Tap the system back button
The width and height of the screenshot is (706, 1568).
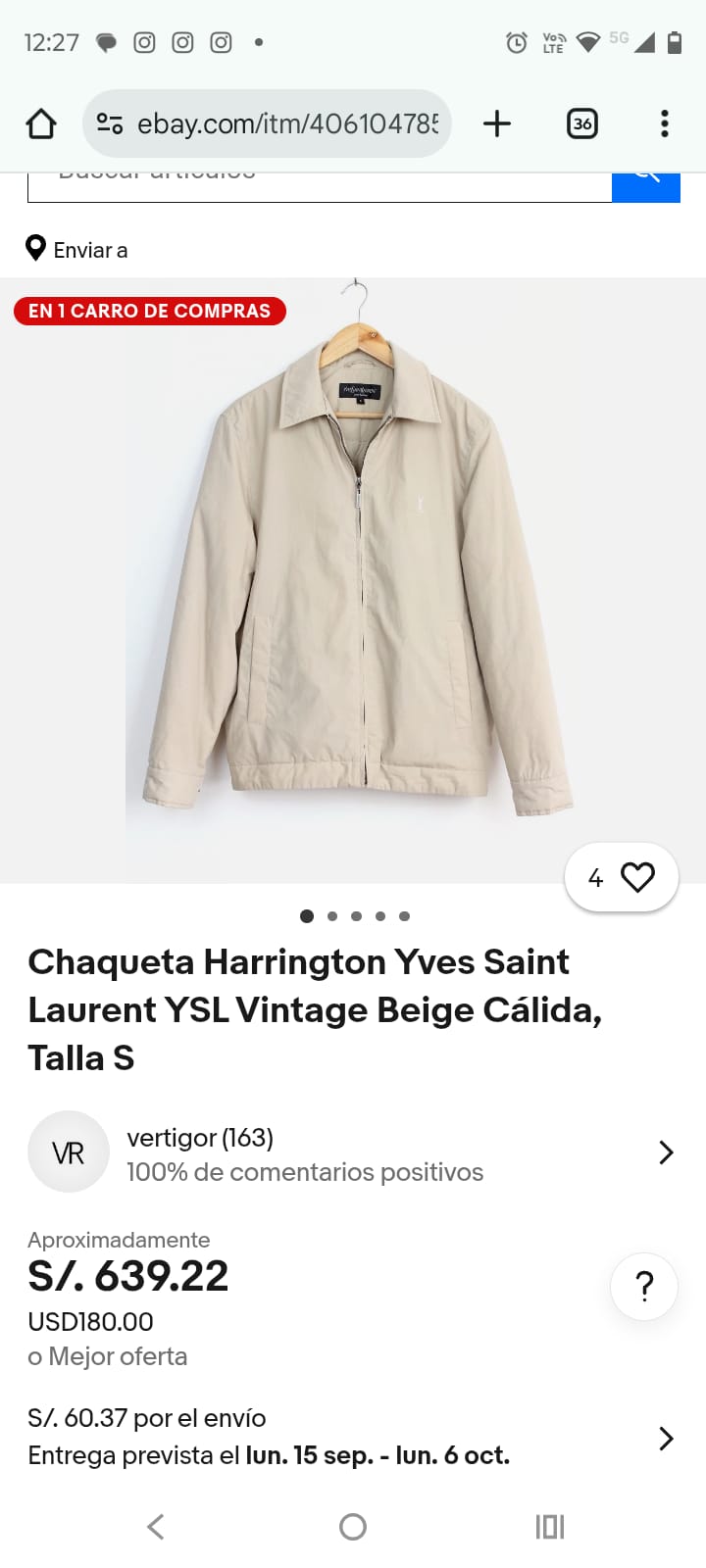156,1526
